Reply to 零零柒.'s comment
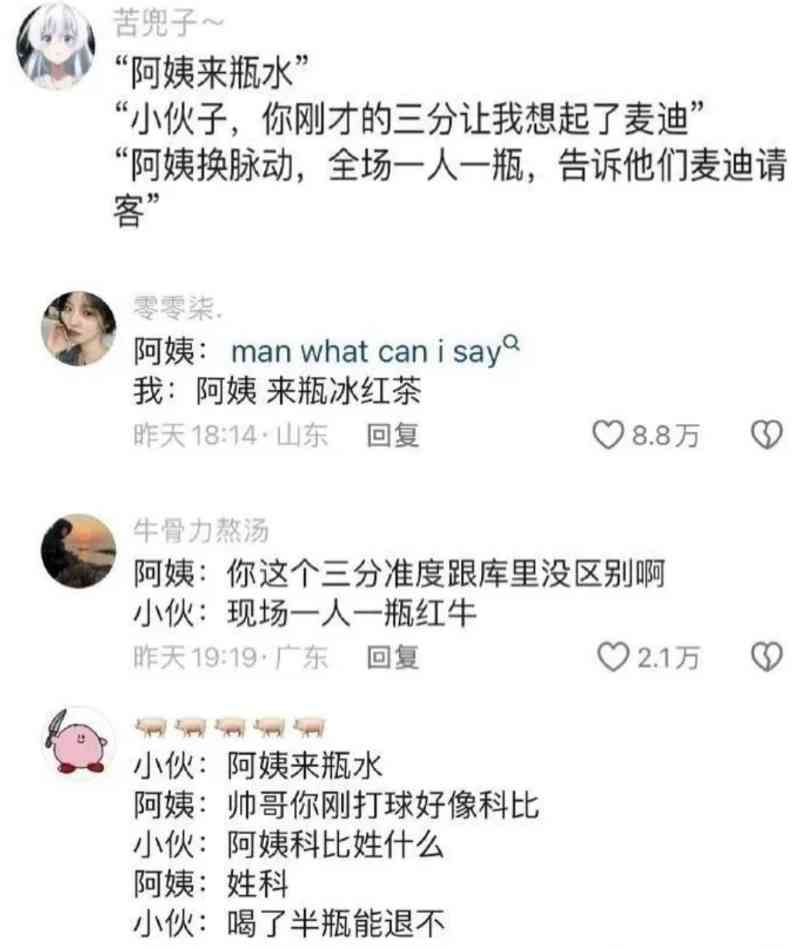 tap(392, 436)
